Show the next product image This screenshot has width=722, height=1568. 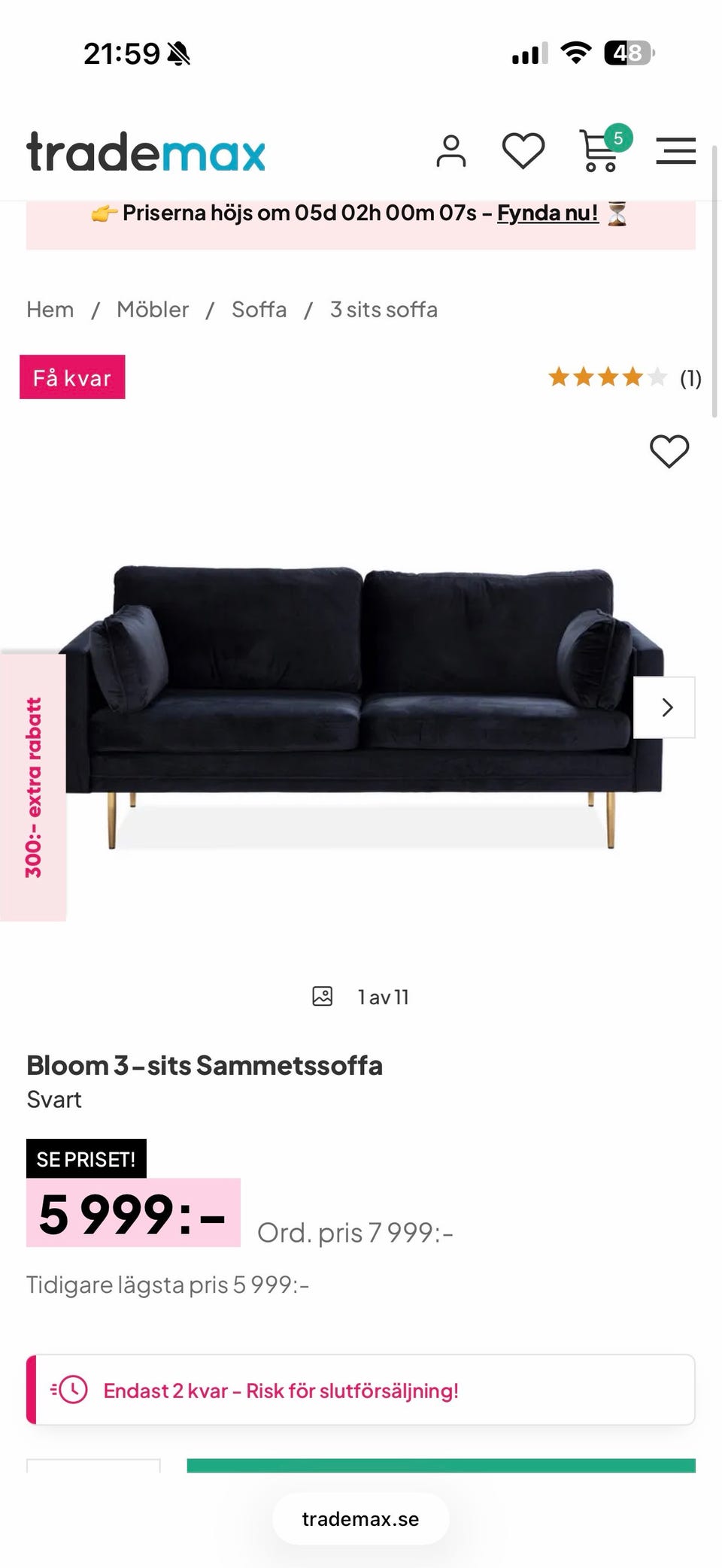(666, 707)
